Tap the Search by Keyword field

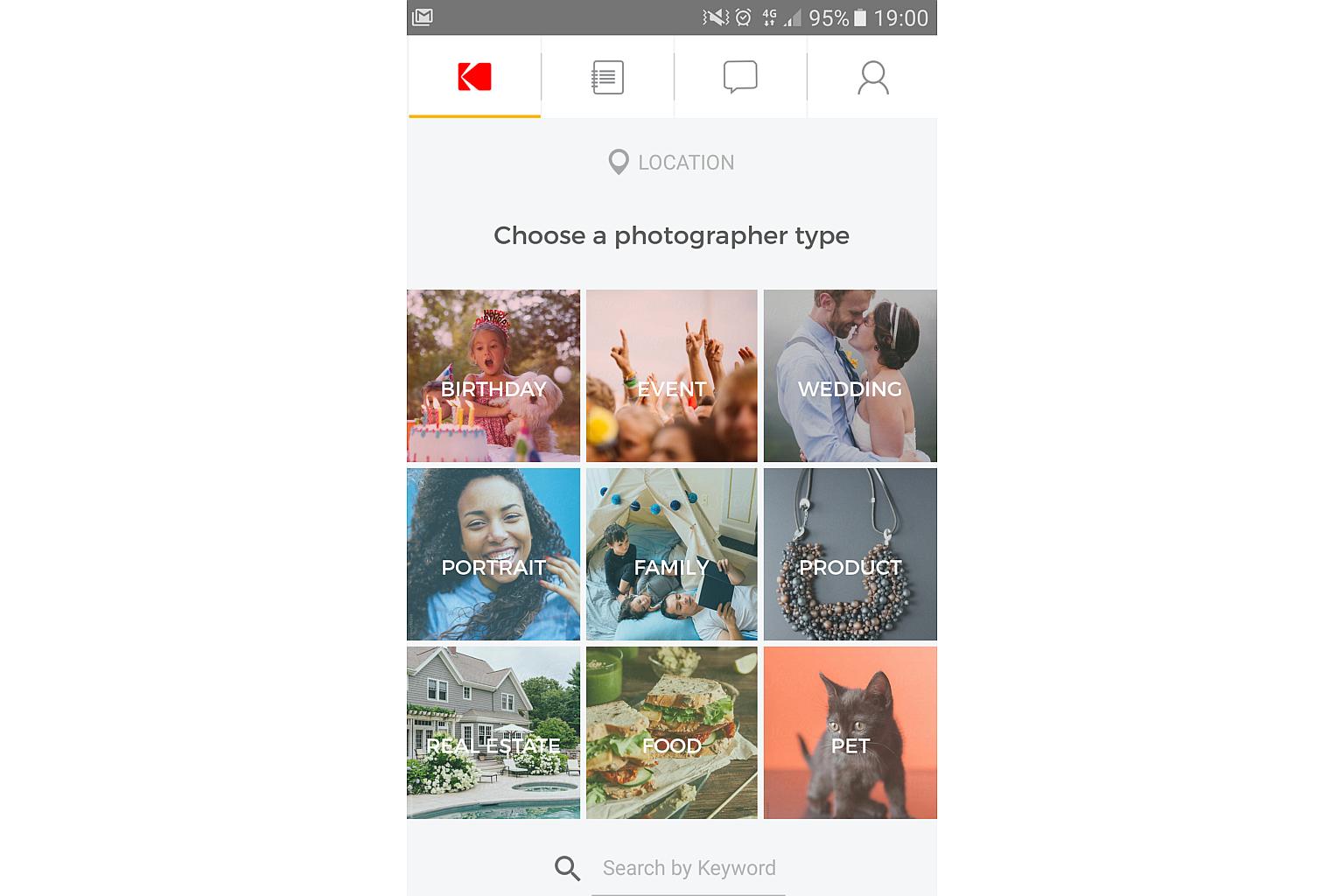(x=689, y=869)
